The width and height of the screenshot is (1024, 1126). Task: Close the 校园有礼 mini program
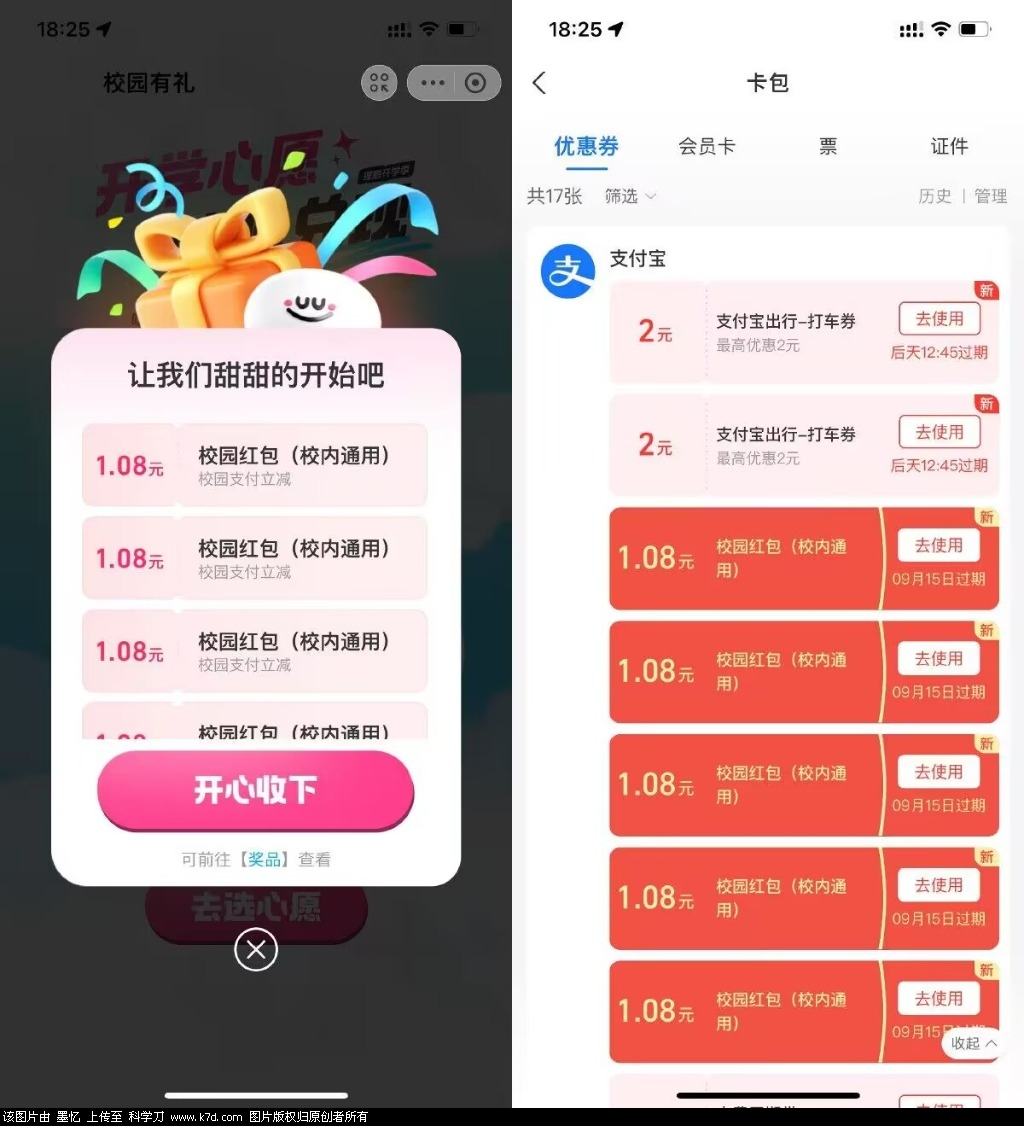coord(476,83)
